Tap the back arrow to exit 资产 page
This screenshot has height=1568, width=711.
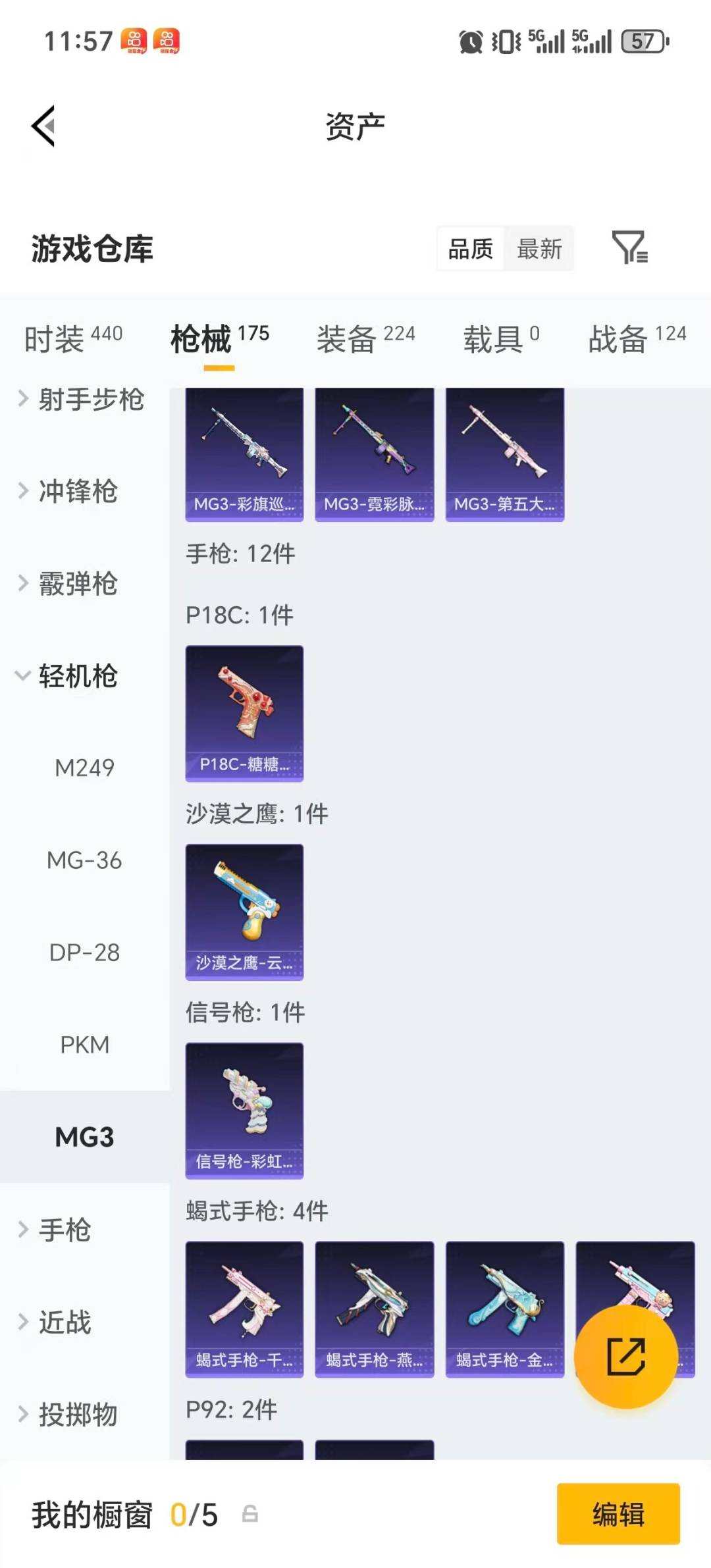point(43,125)
